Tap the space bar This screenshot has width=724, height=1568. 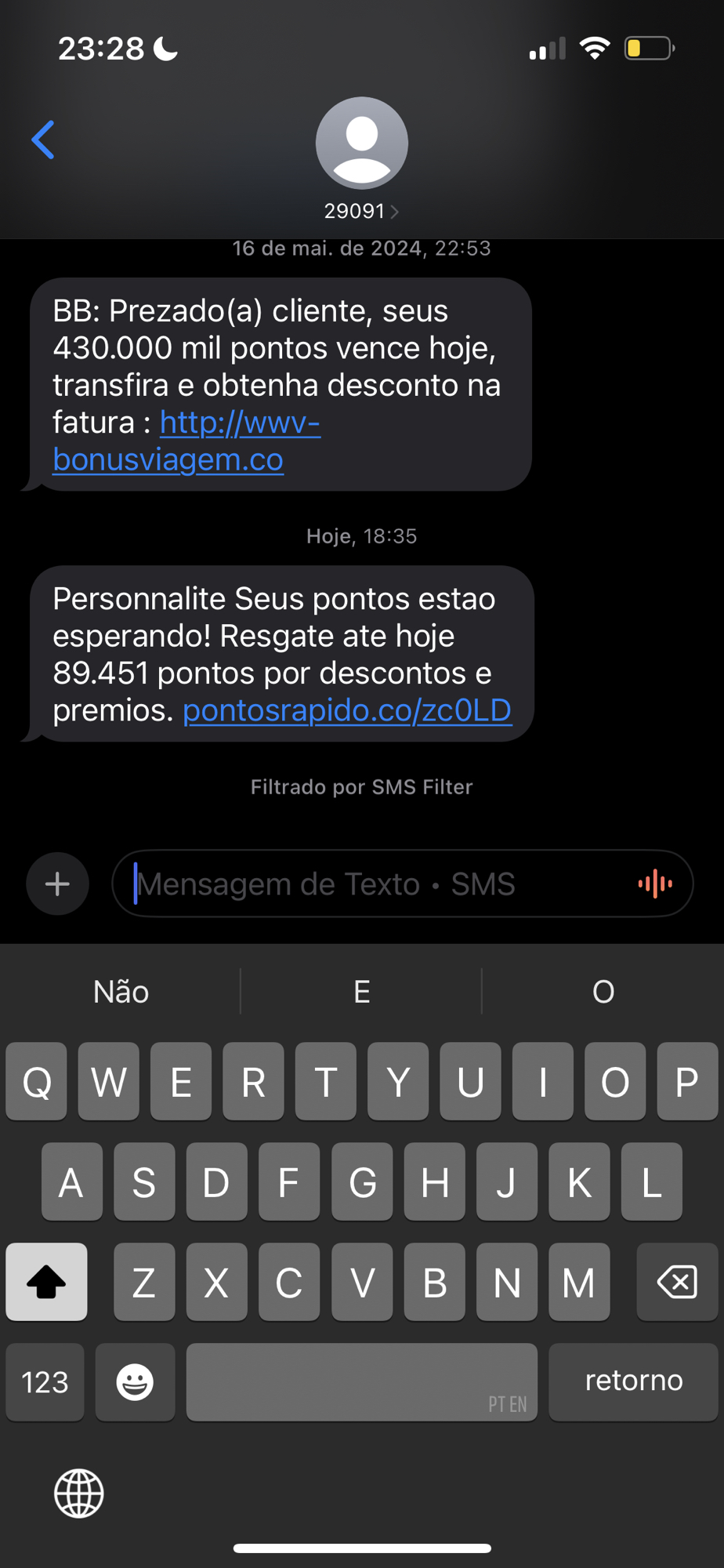(x=361, y=1382)
